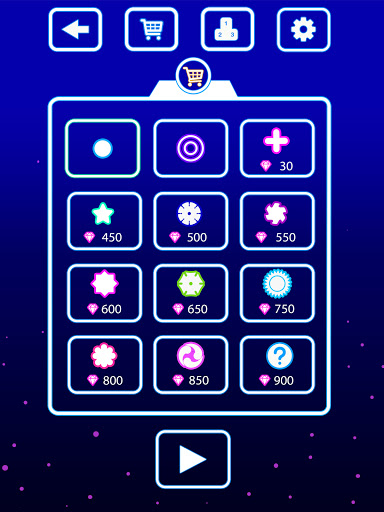
Task: Select the purple double-ring ball skin
Action: (191, 148)
